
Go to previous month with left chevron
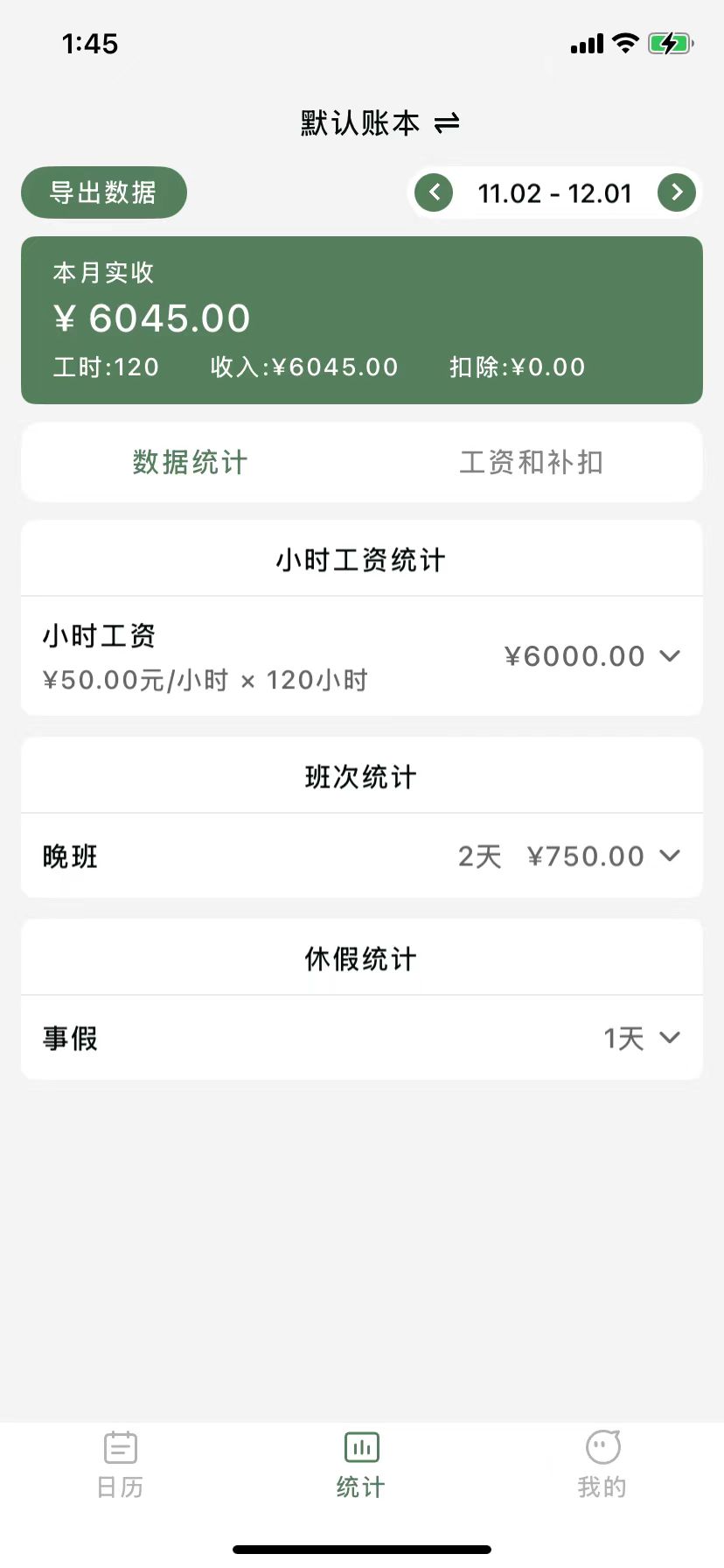click(434, 192)
